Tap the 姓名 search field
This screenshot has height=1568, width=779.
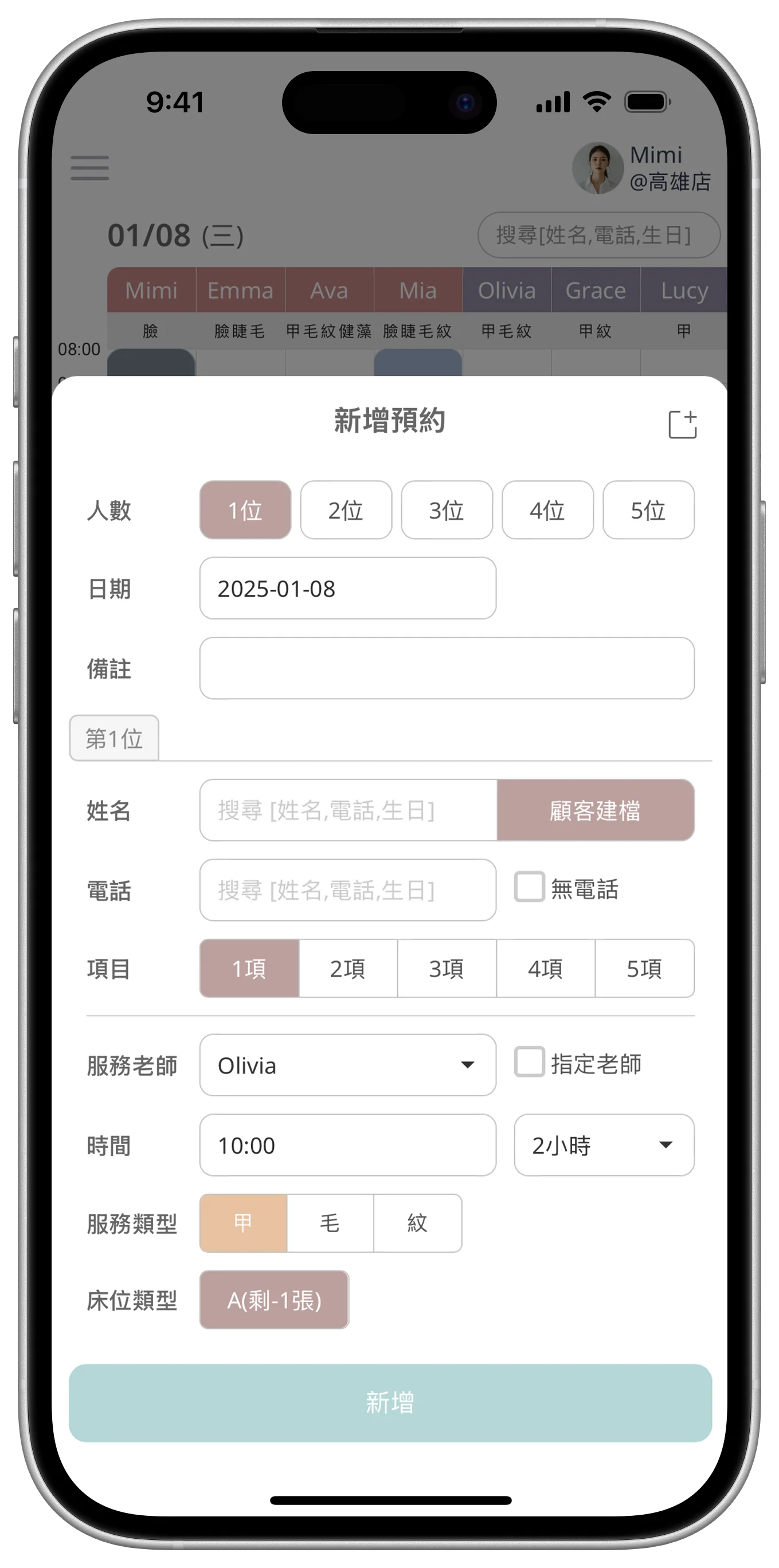tap(348, 810)
